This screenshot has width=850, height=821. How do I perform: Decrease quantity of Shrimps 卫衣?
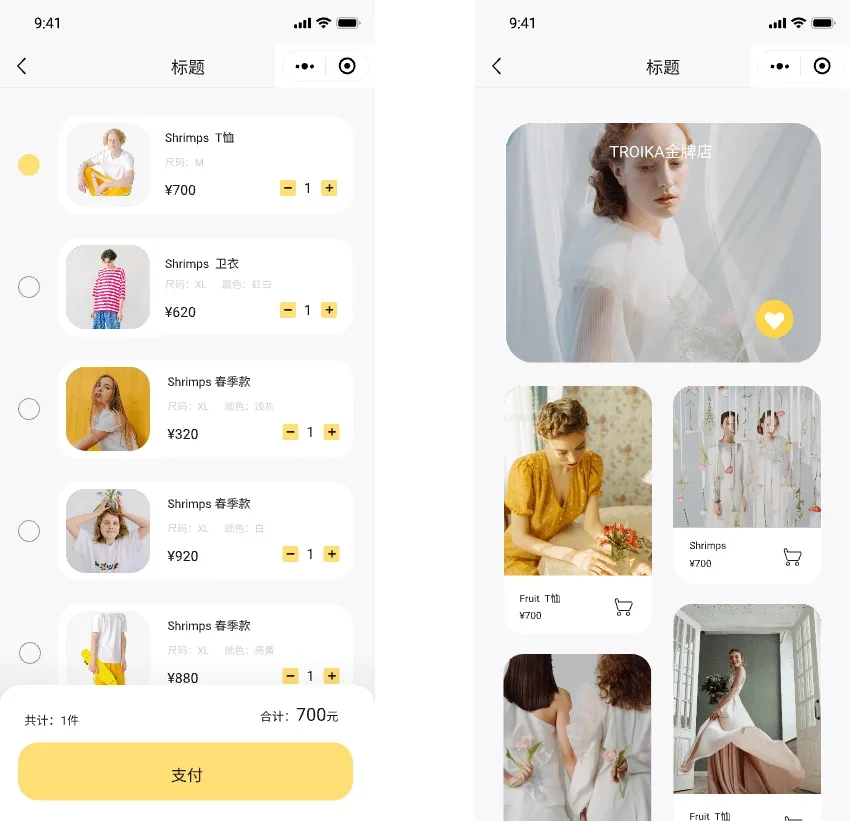pos(288,310)
